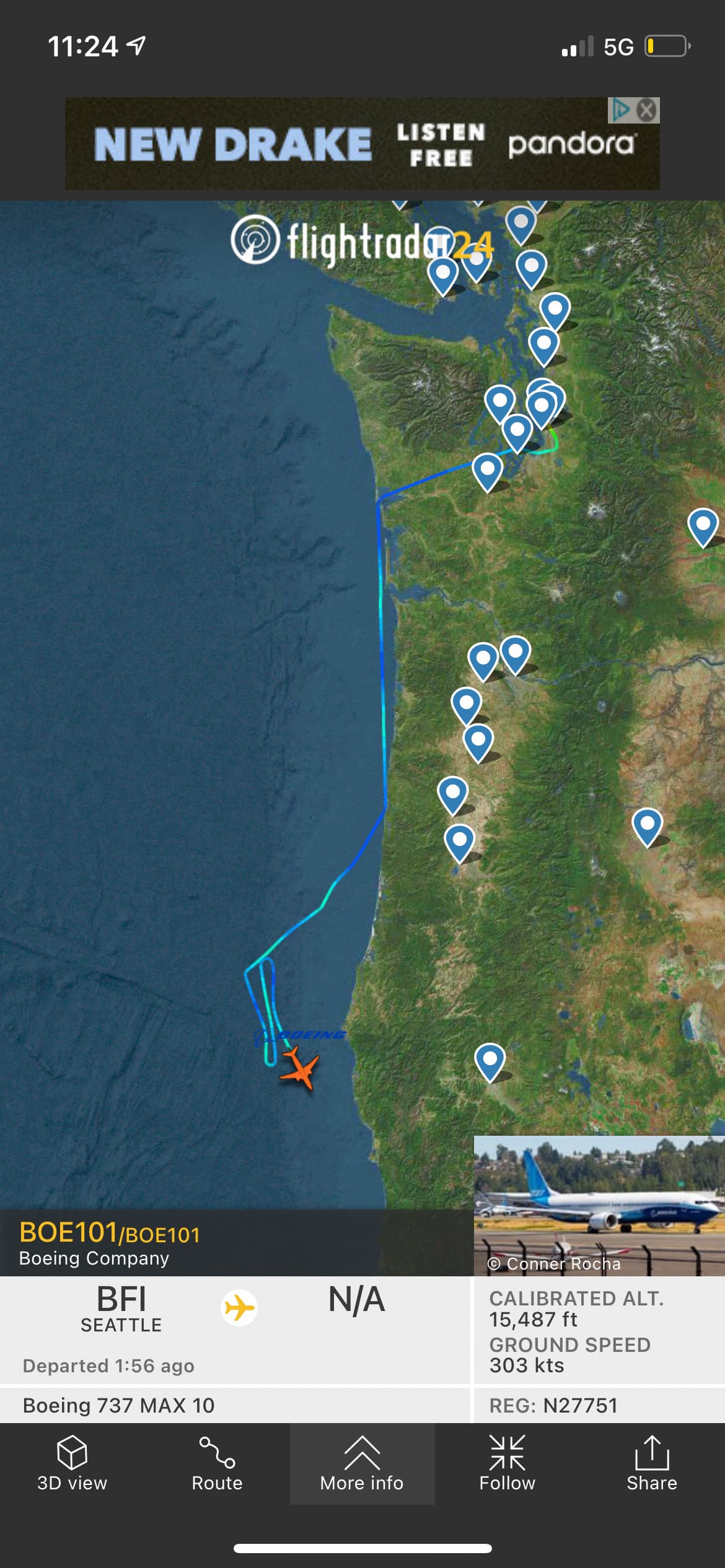725x1568 pixels.
Task: Tap the orange aircraft icon on map
Action: pyautogui.click(x=301, y=1068)
